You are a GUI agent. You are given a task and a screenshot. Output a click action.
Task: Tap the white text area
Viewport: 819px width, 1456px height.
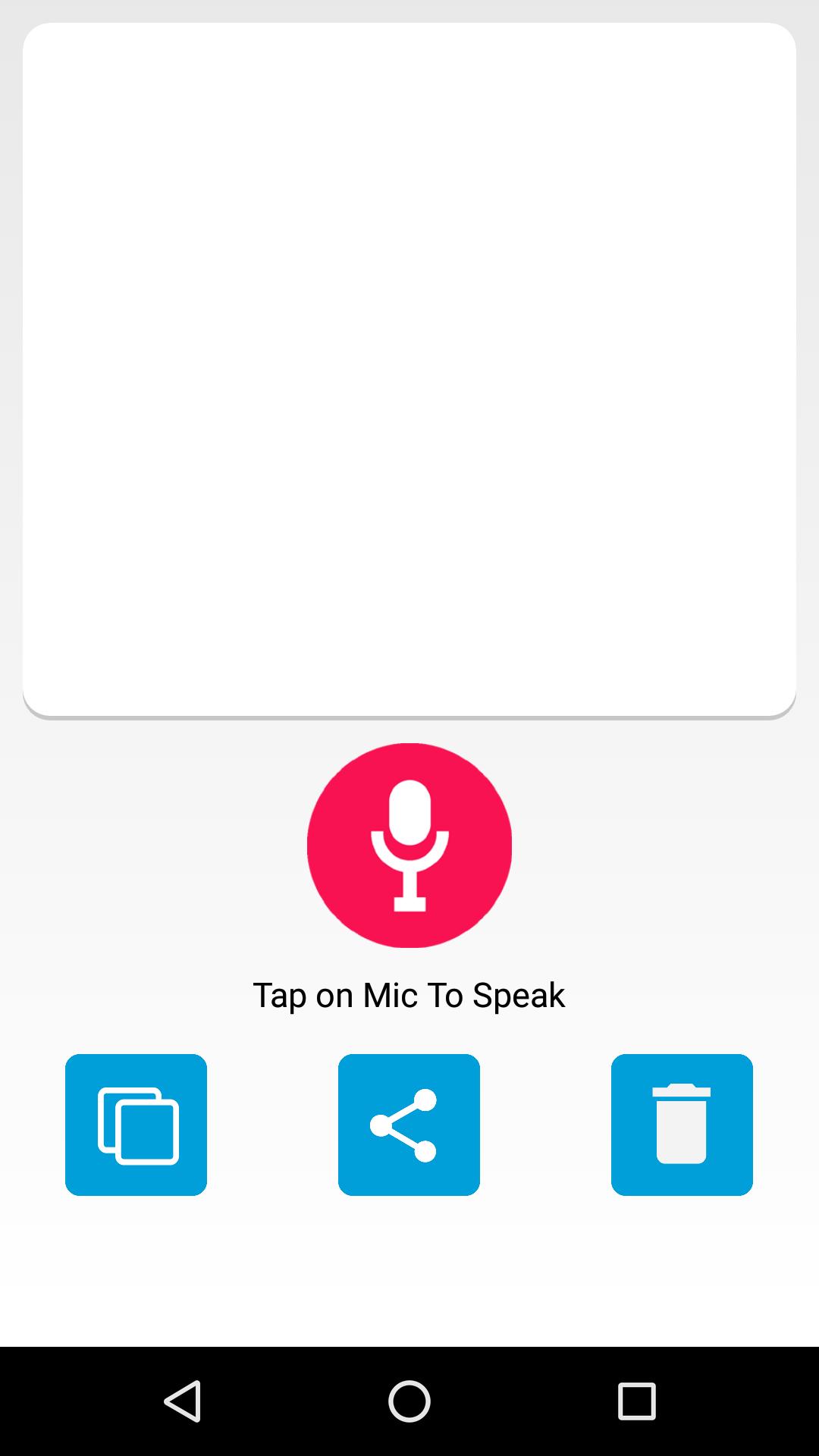[409, 369]
